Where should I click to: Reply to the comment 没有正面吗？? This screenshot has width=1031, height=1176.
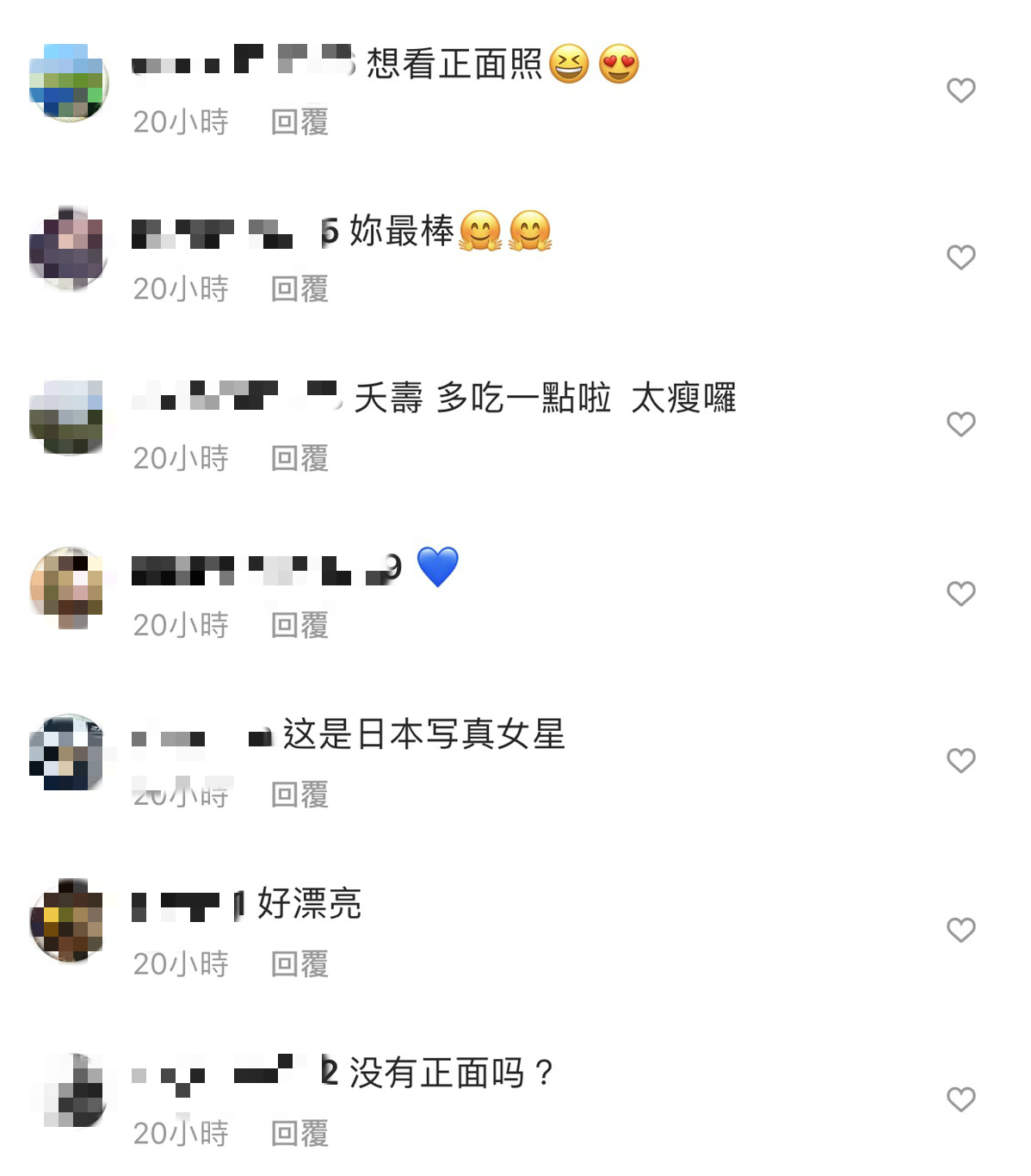click(x=299, y=1134)
